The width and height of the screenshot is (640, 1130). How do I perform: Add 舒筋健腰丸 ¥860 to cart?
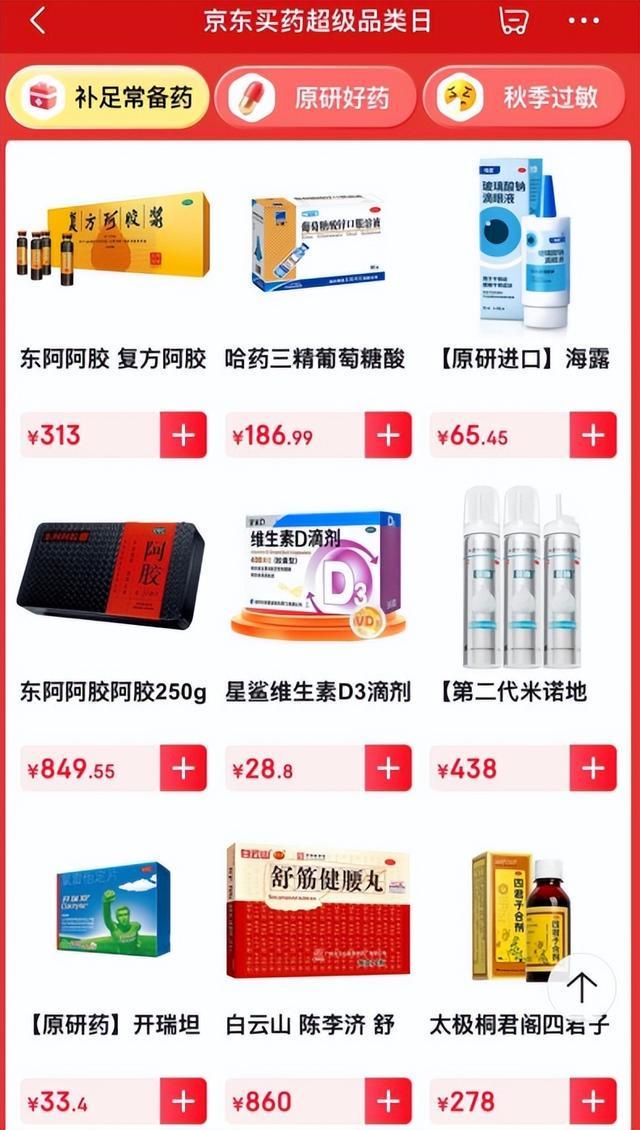click(388, 1101)
